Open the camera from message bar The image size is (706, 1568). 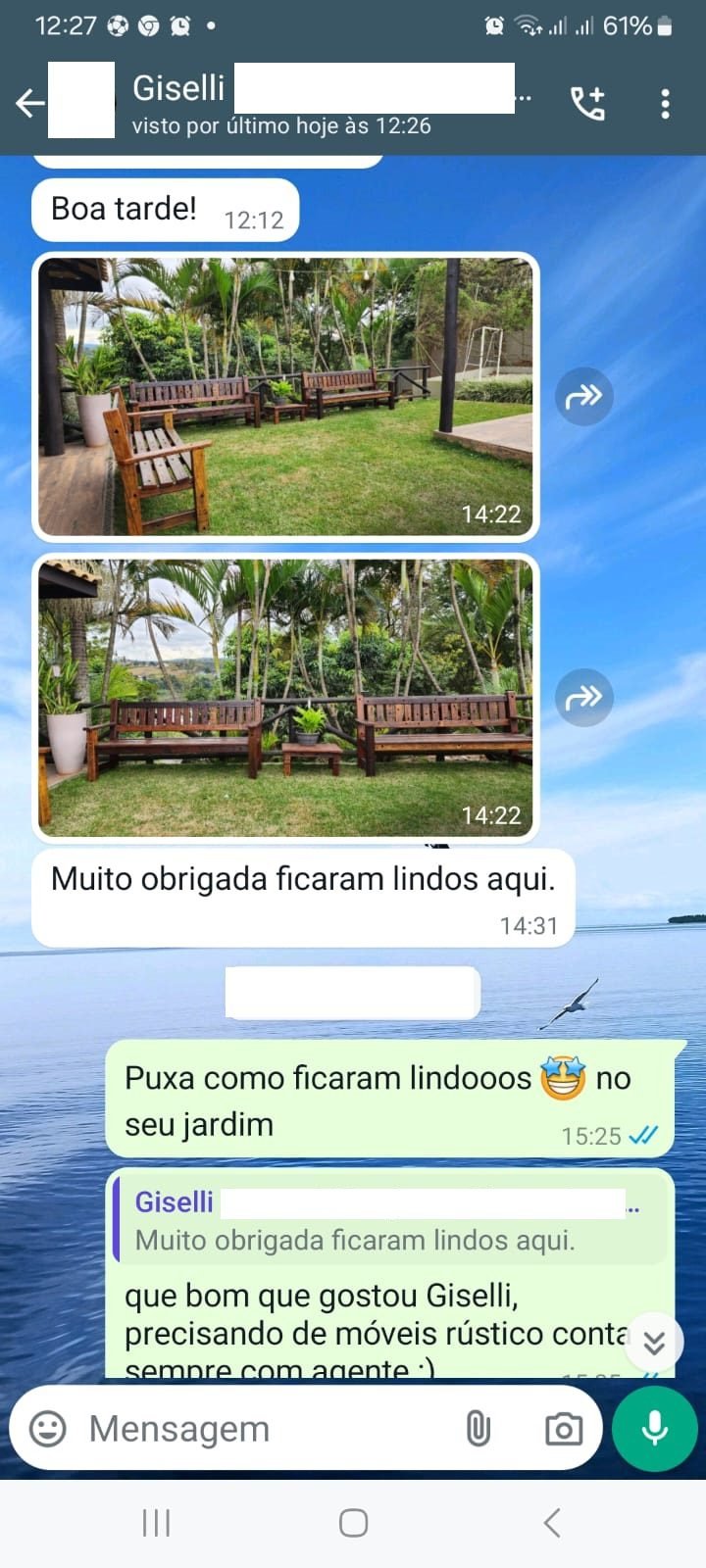tap(563, 1429)
